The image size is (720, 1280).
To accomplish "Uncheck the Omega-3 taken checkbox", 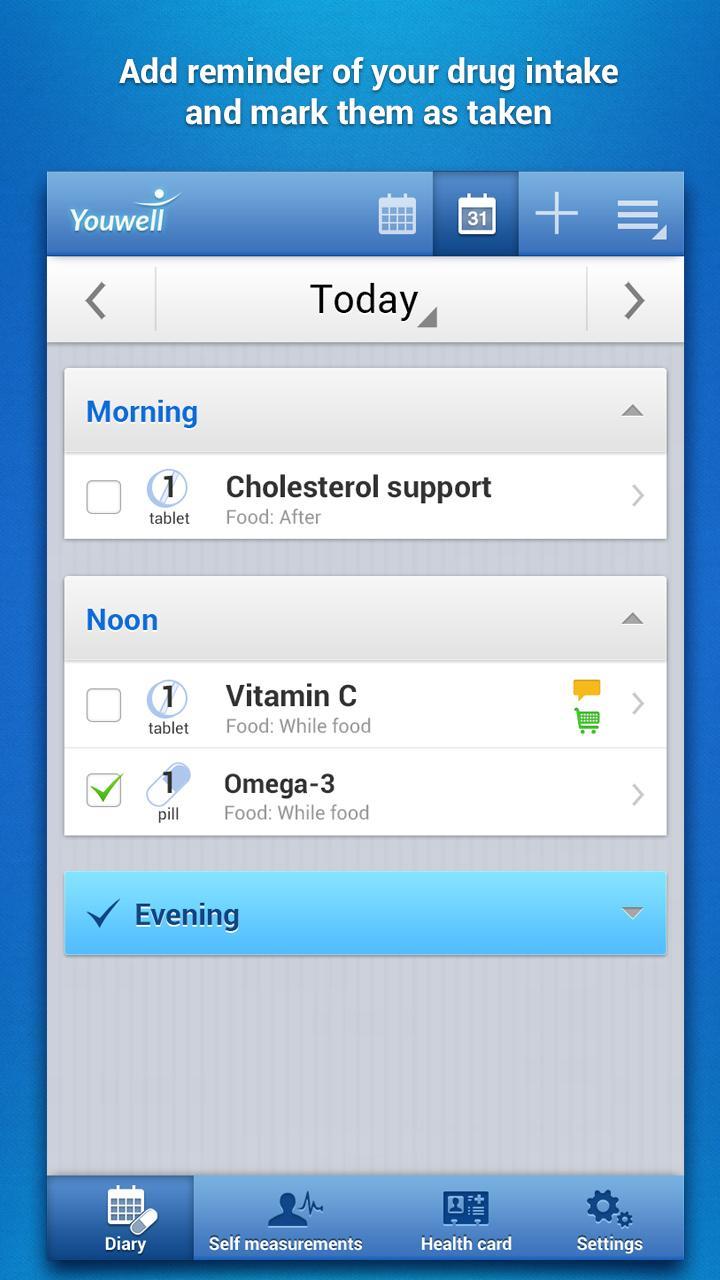I will pos(104,790).
